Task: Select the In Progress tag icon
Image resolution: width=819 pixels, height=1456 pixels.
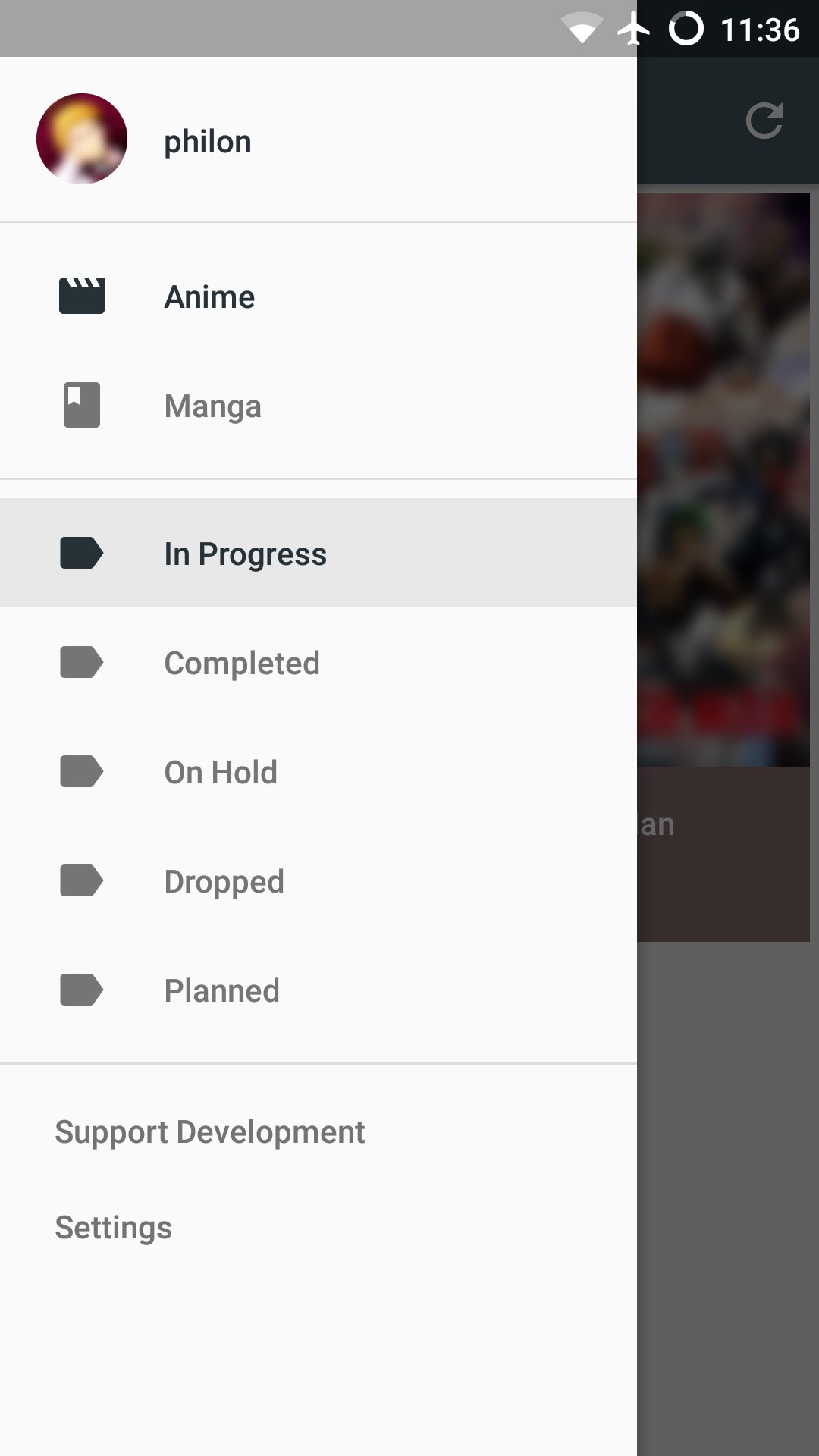Action: coord(82,553)
